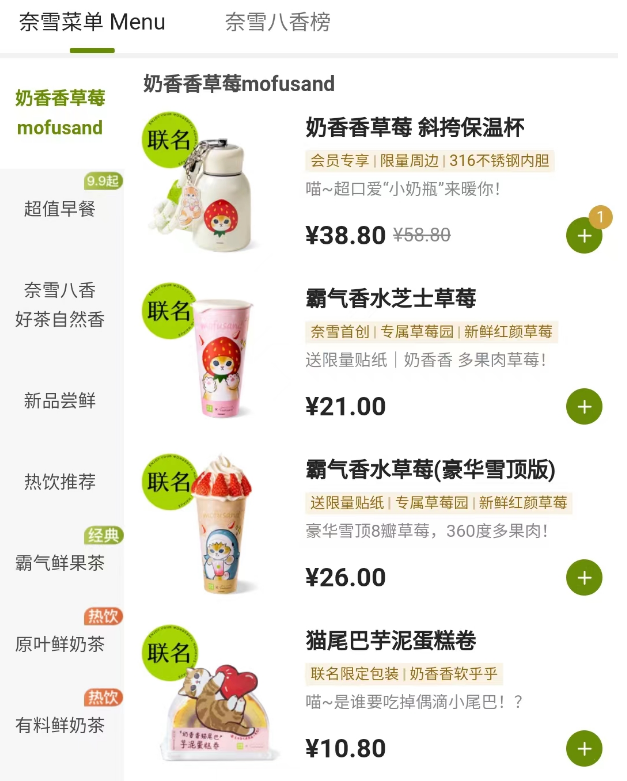The width and height of the screenshot is (627, 781).
Task: Select 有料鲜奶茶 category
Action: [x=60, y=725]
